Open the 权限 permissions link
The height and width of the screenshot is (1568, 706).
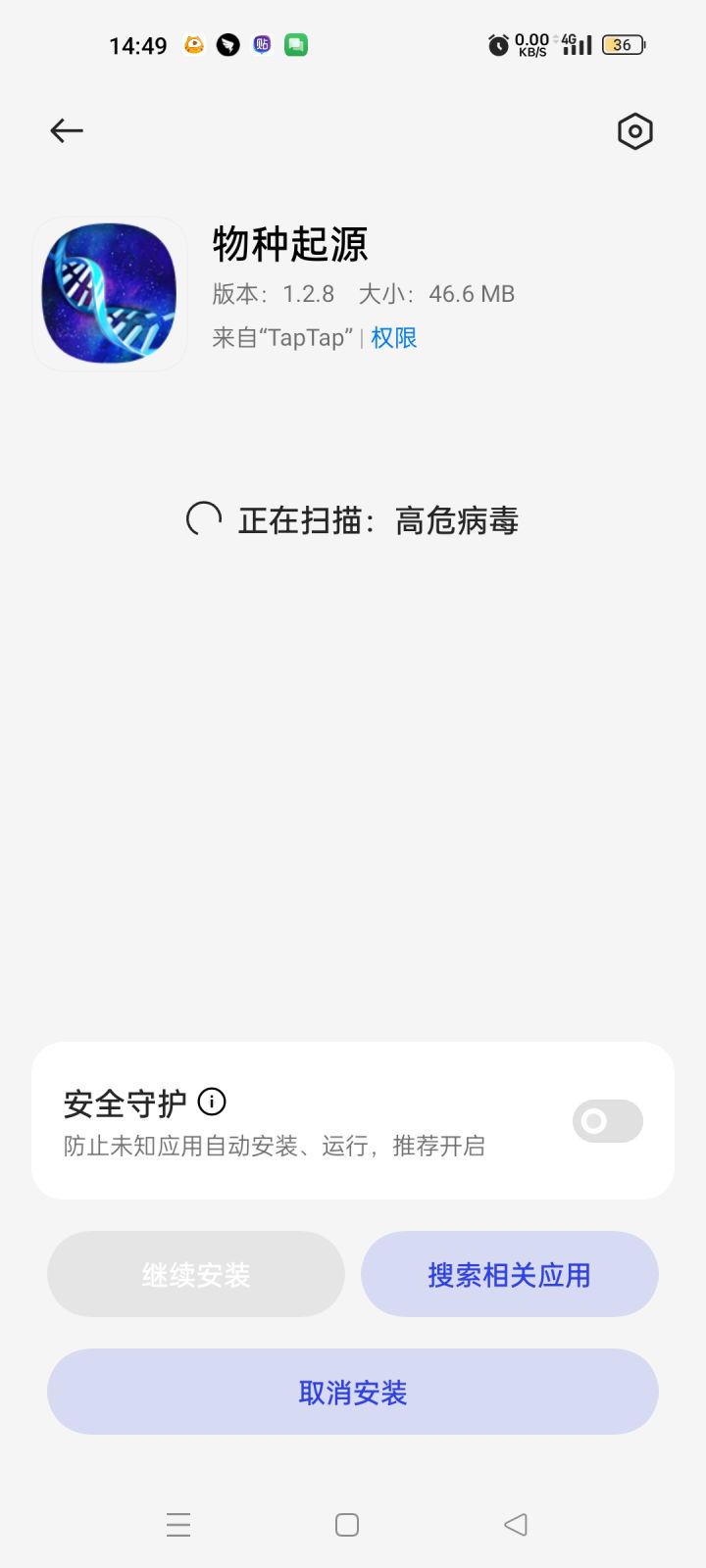[x=392, y=337]
